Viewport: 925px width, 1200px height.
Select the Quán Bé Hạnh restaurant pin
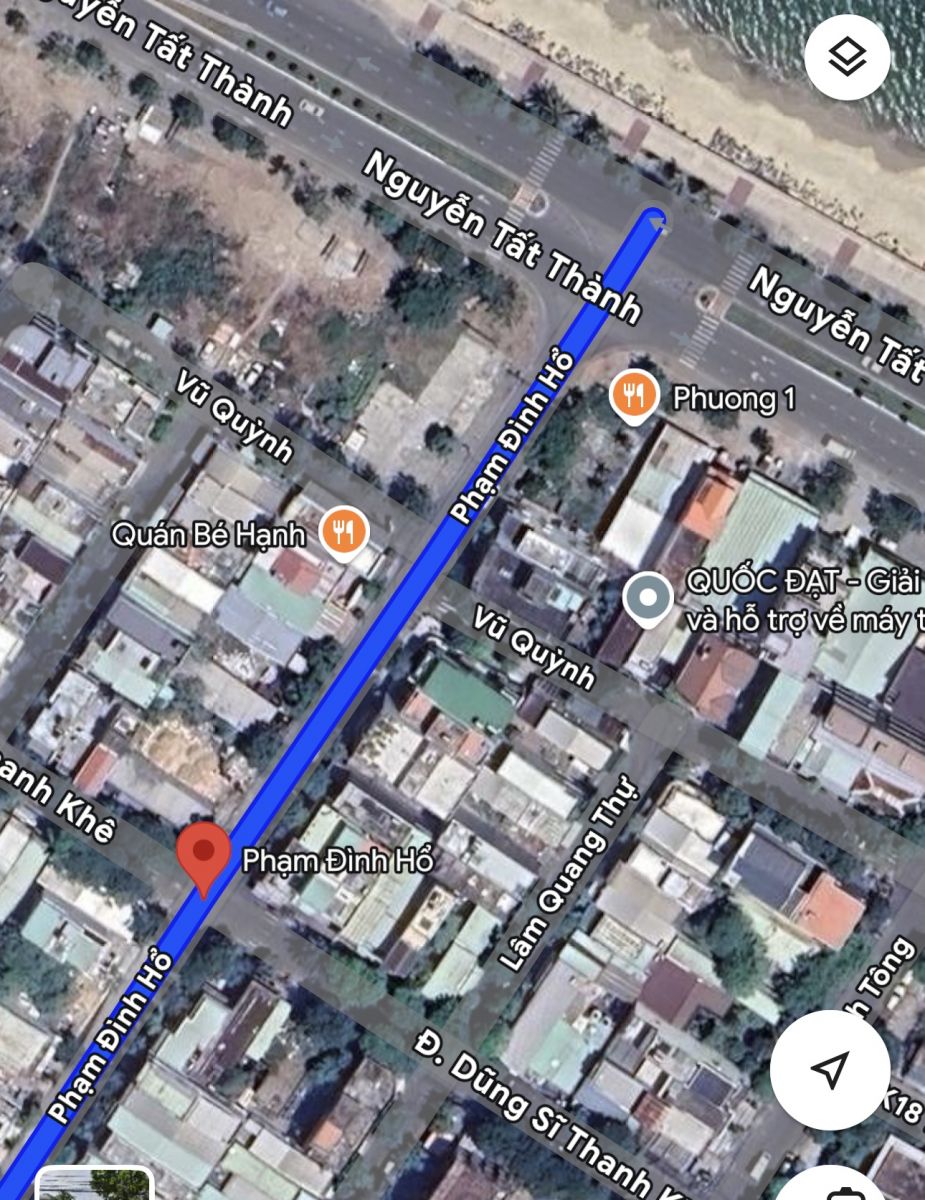tap(344, 531)
